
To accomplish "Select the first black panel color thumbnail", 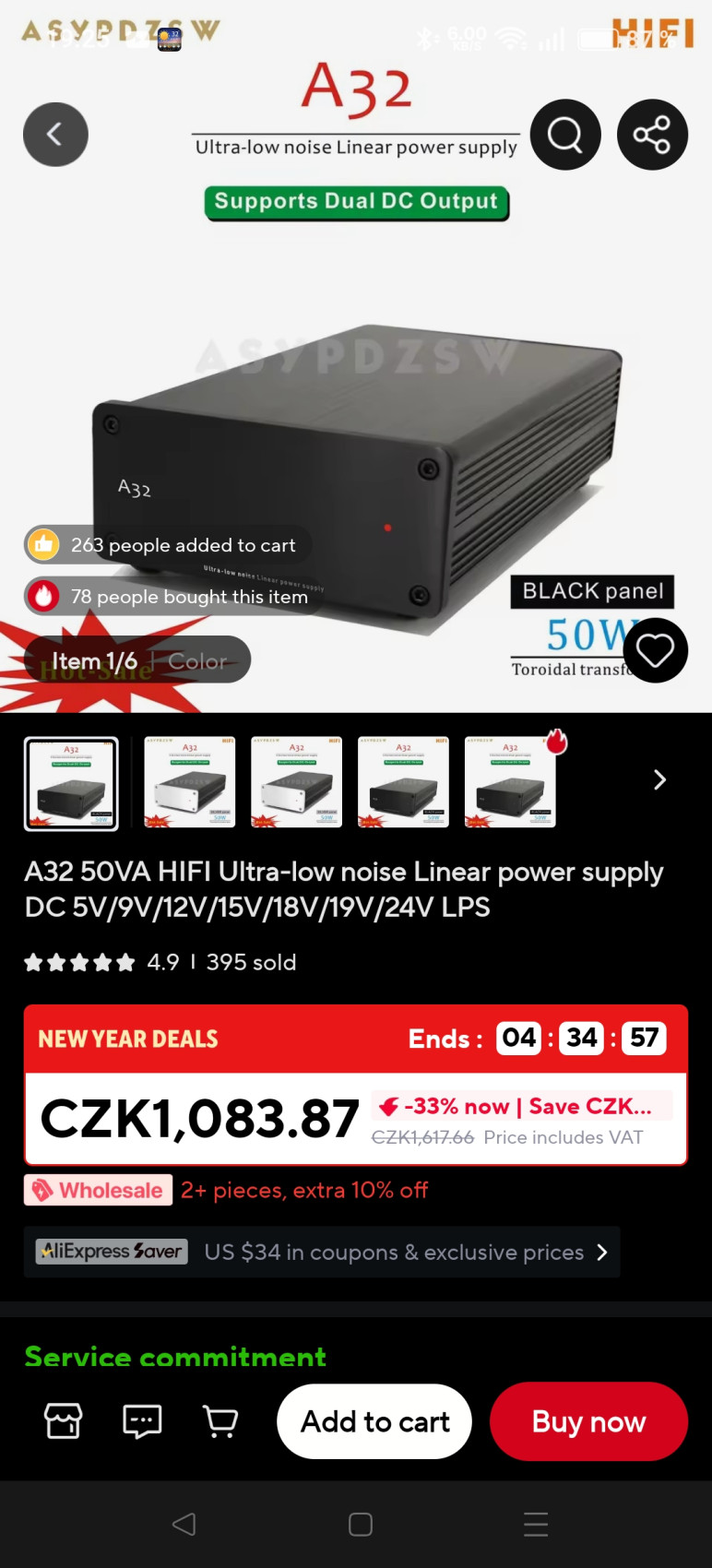I will (x=71, y=783).
